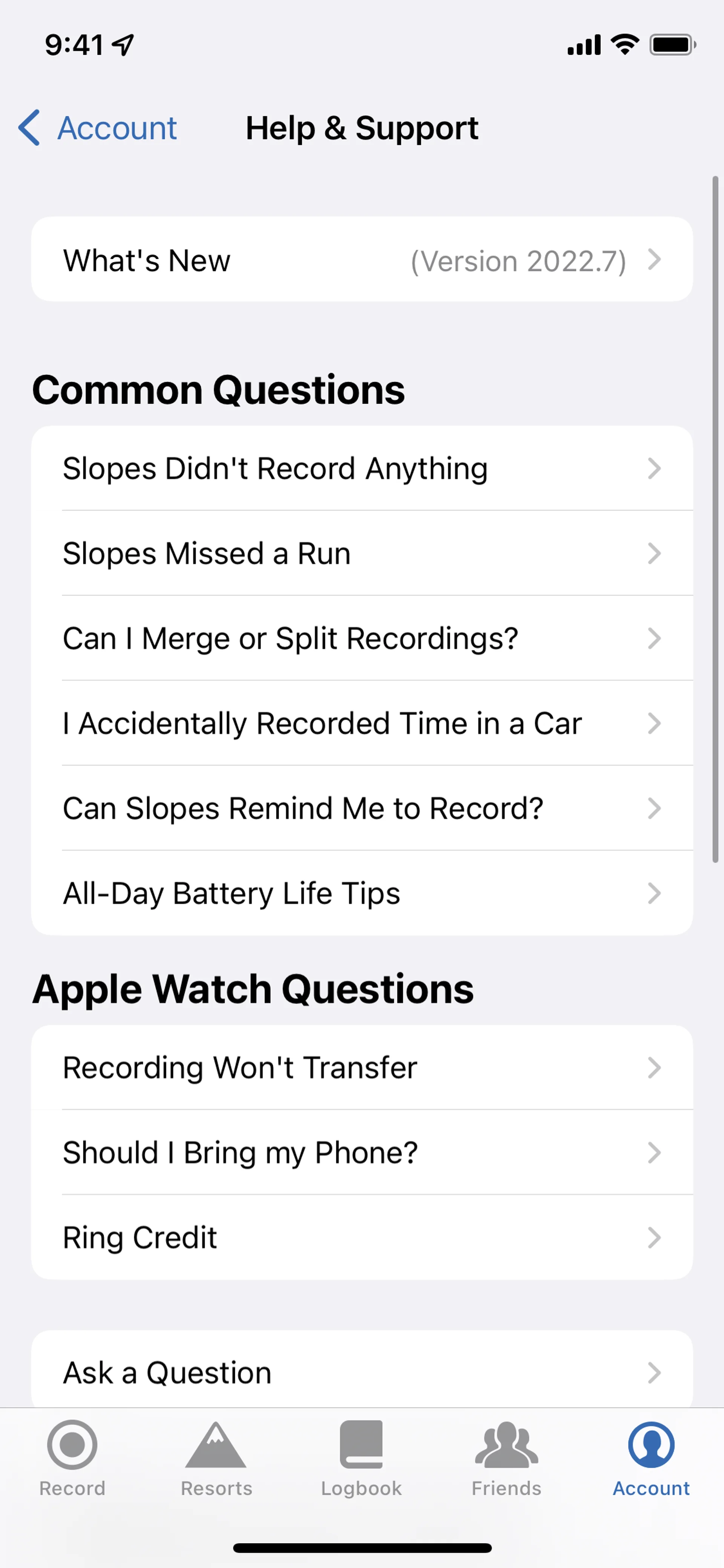
Task: View the Slopes Missed a Run article
Action: point(361,554)
